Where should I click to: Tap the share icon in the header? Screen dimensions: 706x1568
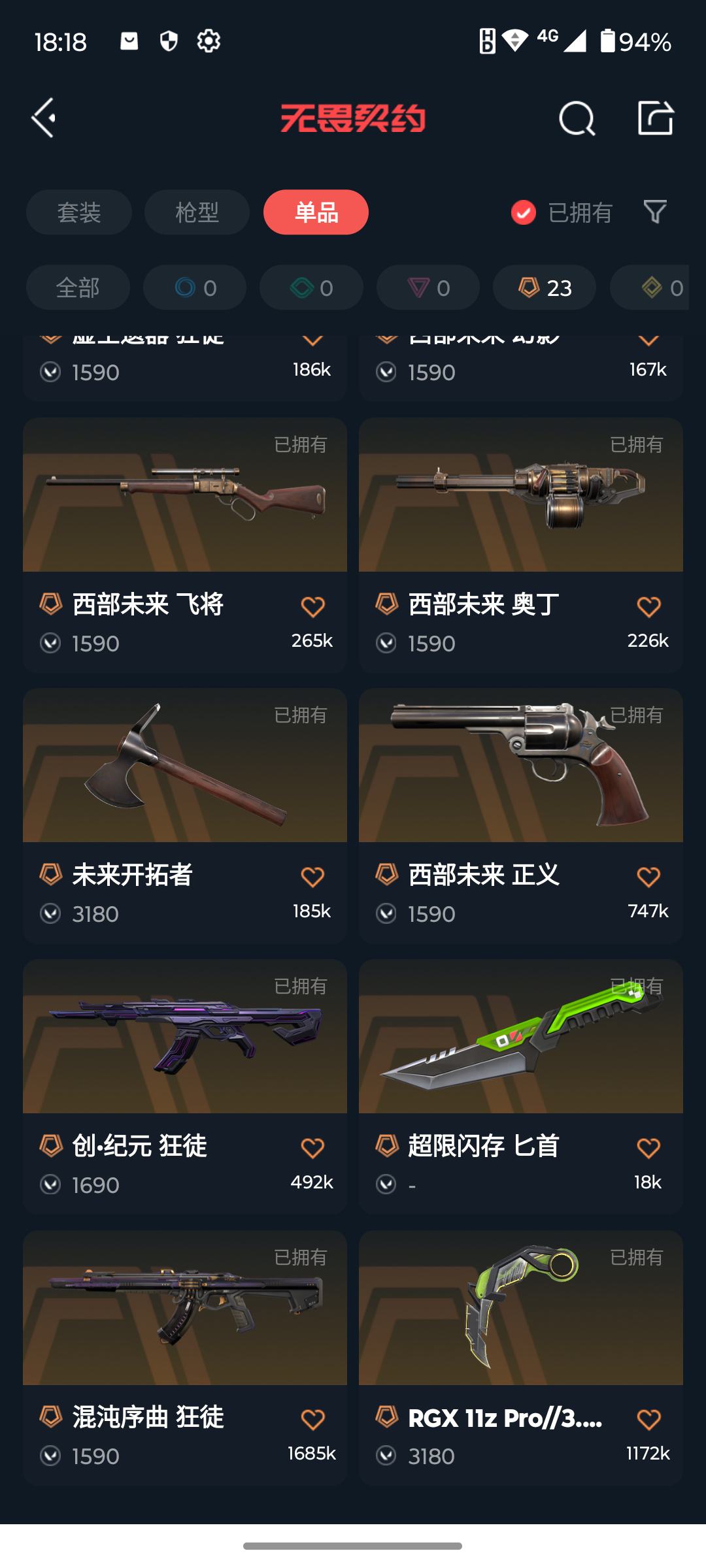655,118
